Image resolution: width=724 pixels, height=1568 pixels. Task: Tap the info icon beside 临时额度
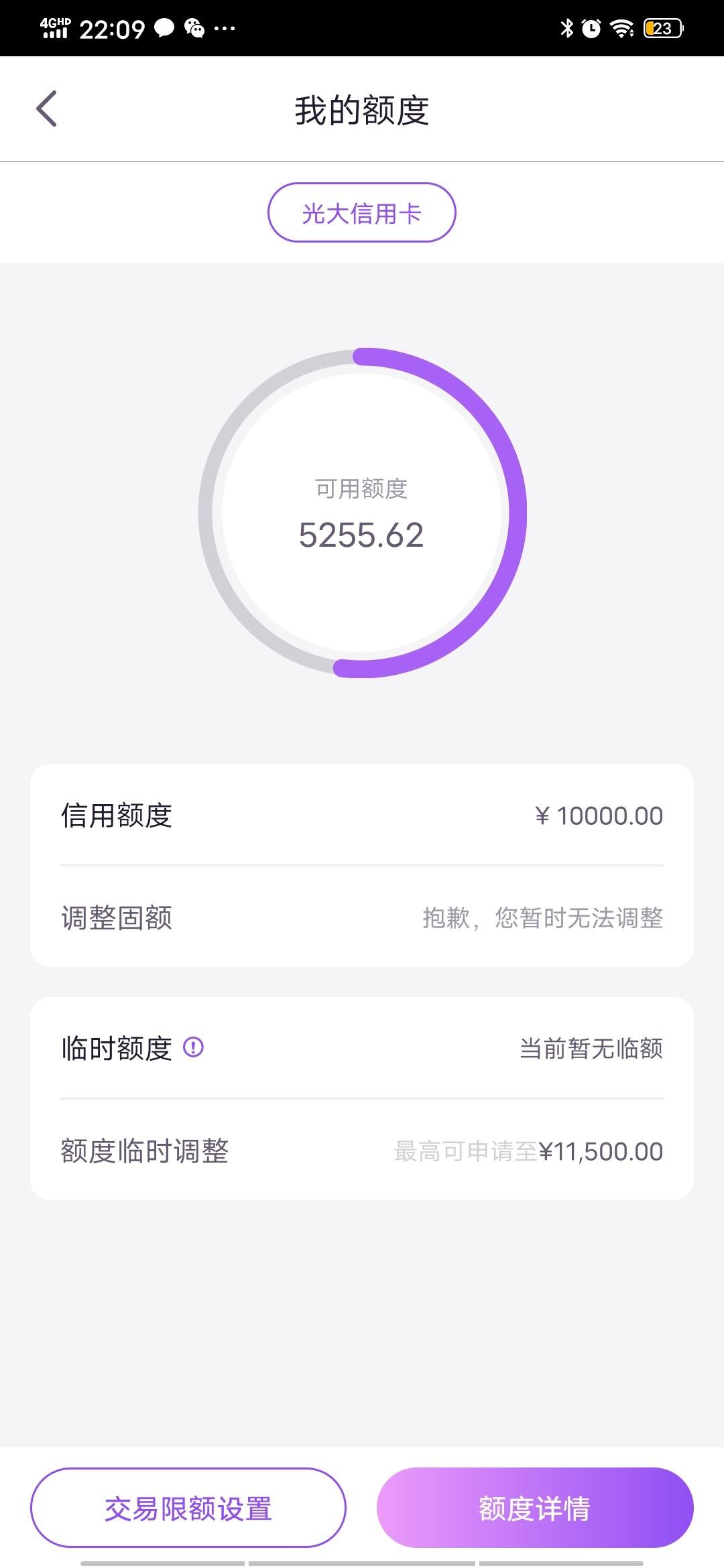click(x=193, y=1047)
